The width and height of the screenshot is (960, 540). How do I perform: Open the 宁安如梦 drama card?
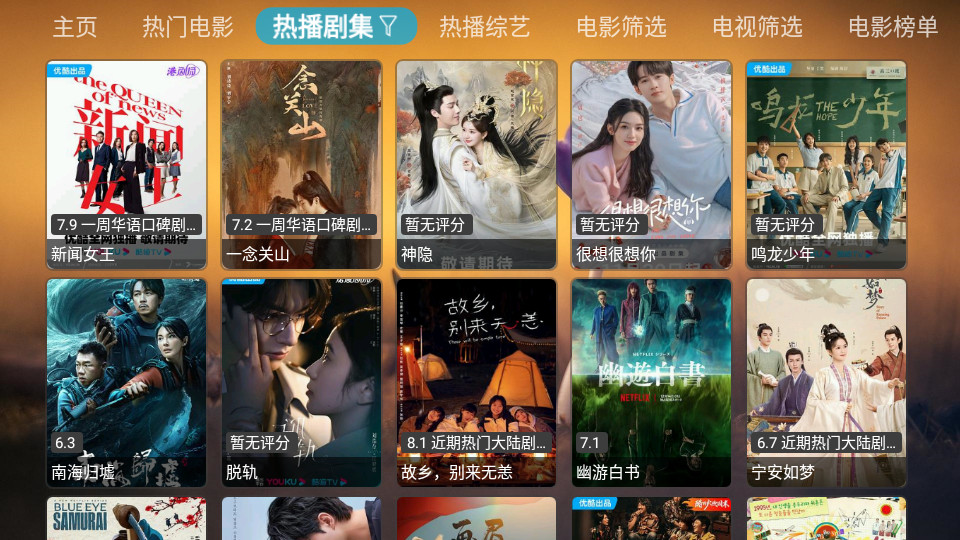click(x=826, y=383)
